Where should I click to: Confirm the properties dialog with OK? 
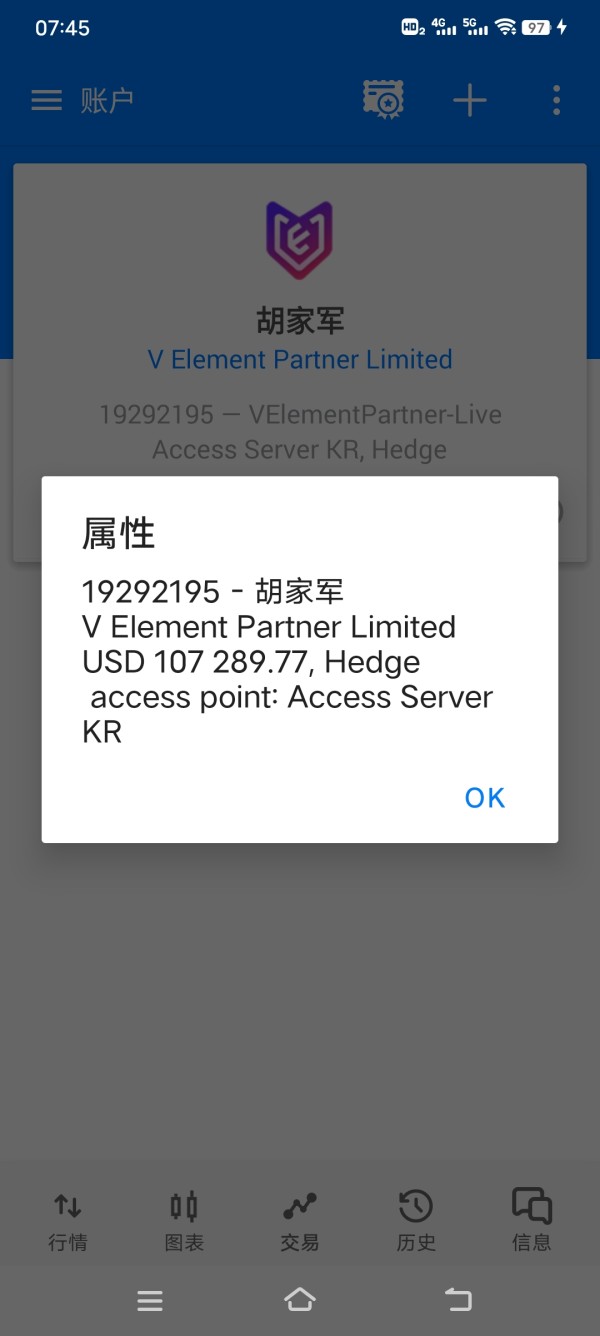tap(484, 797)
